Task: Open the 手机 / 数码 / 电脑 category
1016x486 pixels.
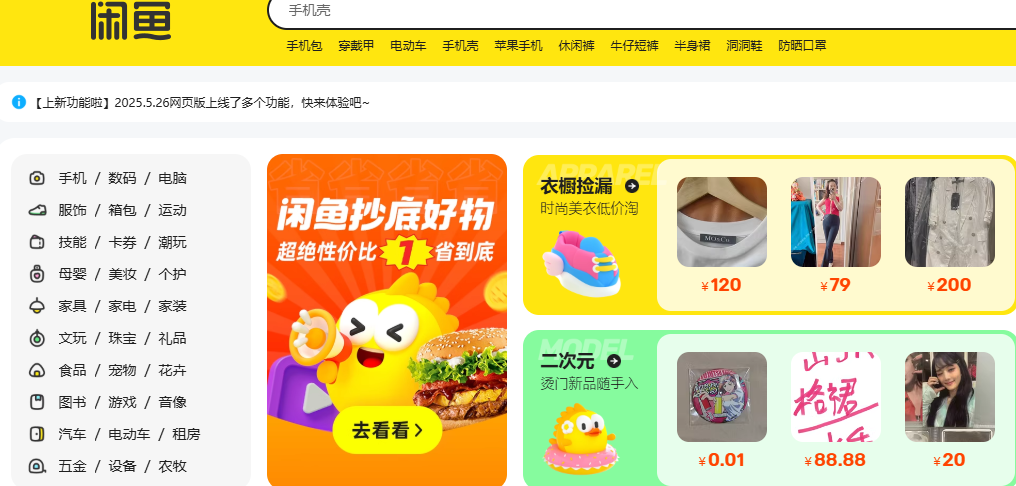Action: point(122,178)
